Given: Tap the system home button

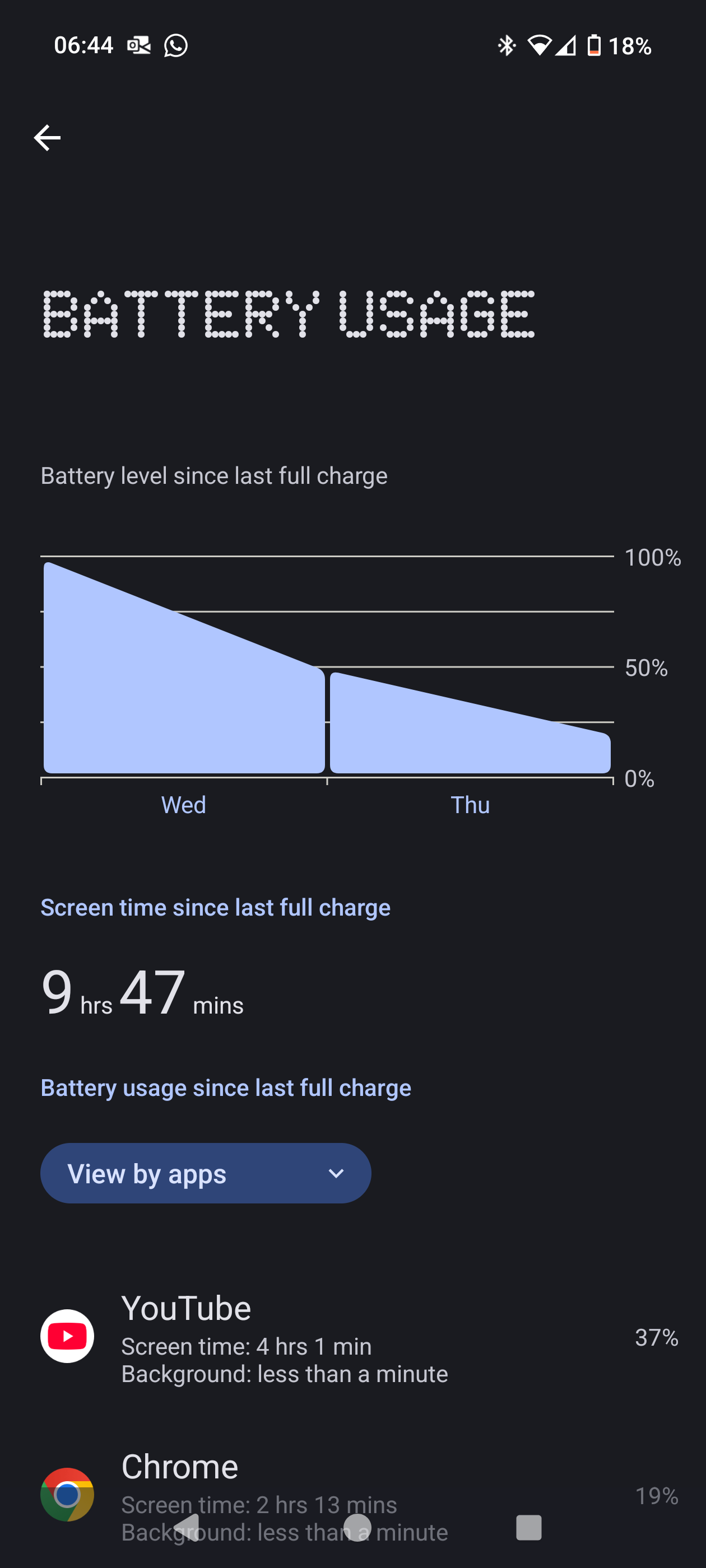Looking at the screenshot, I should point(357,1527).
